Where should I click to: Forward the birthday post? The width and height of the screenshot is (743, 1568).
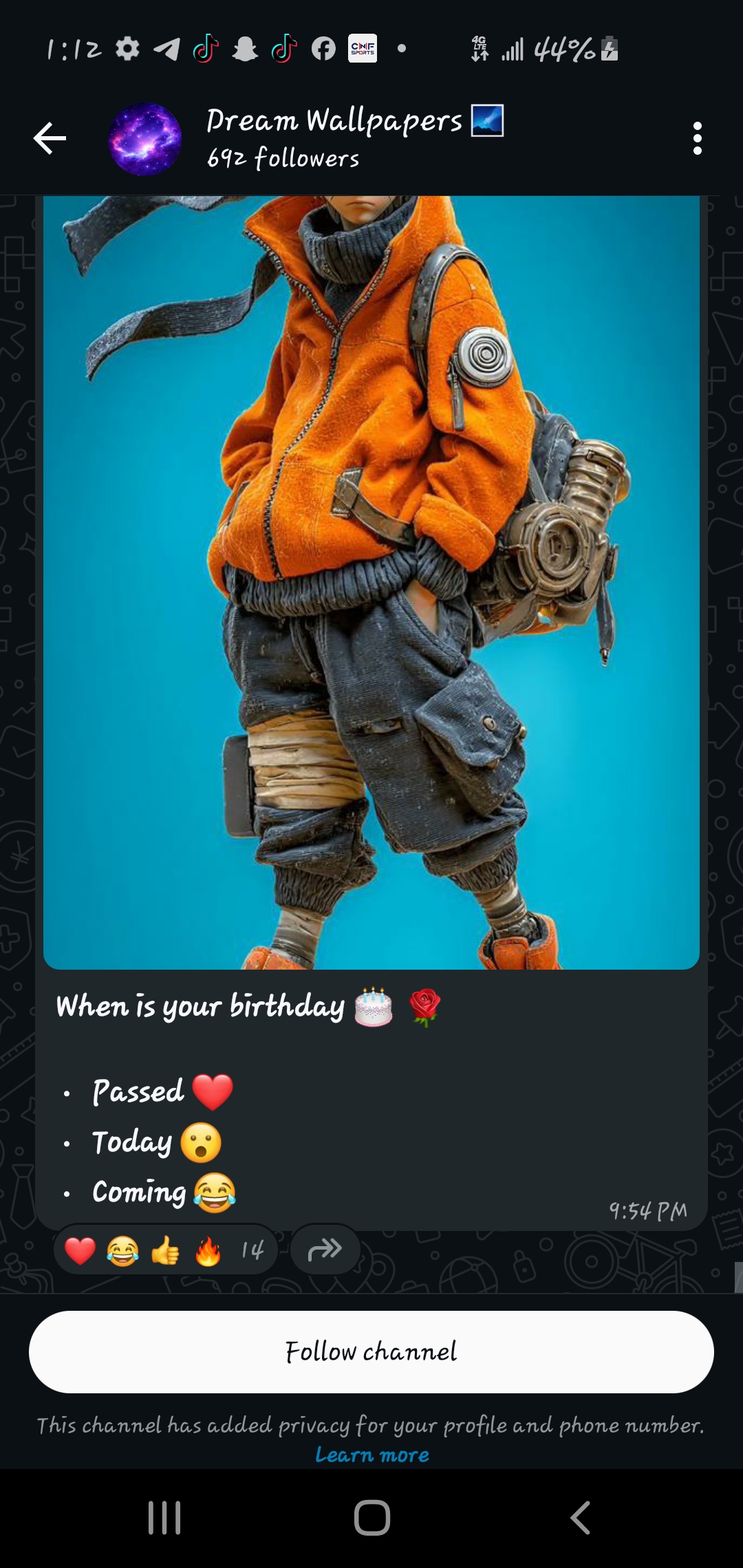(325, 1249)
